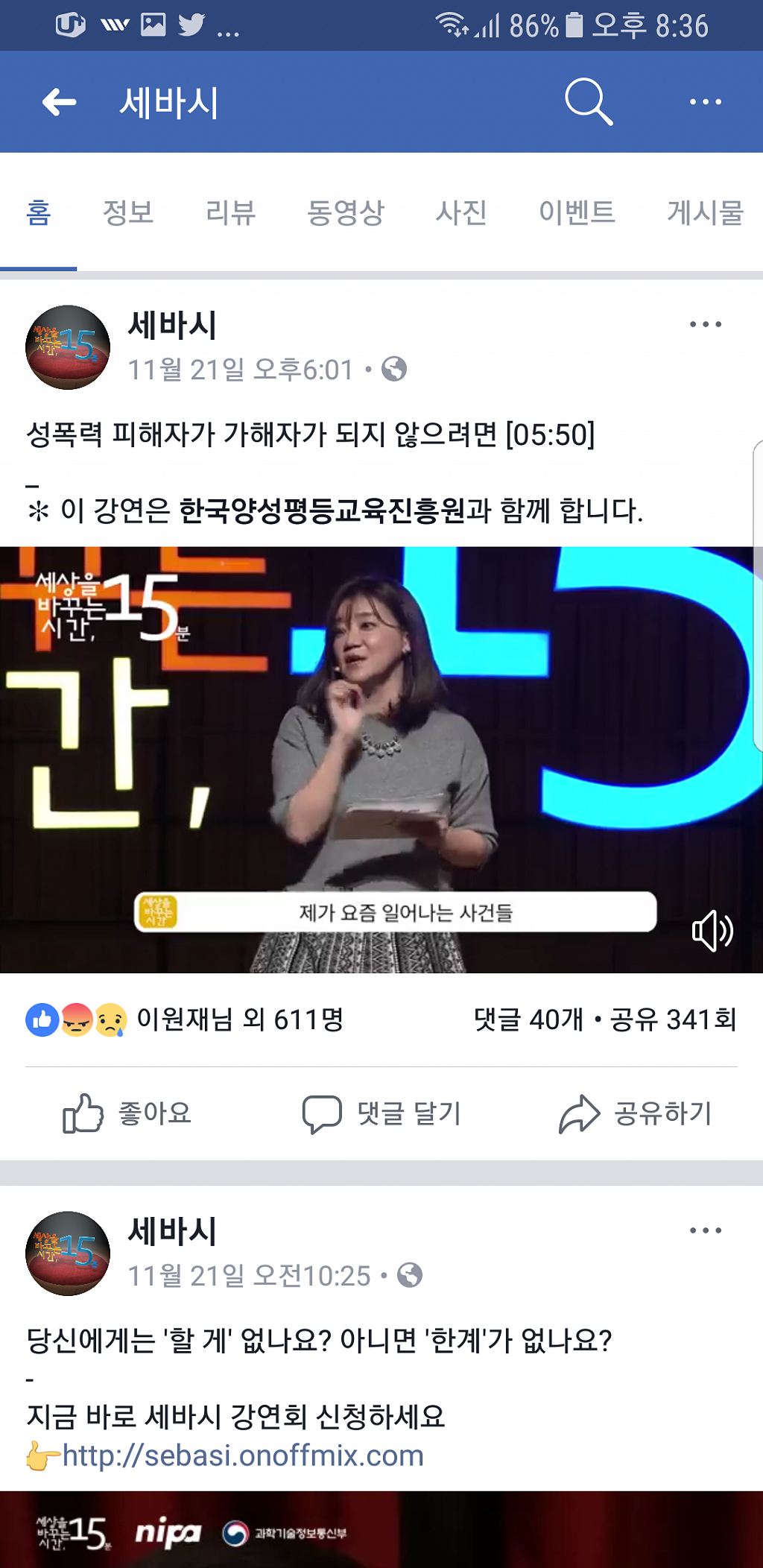This screenshot has height=1568, width=763.
Task: Open the top bar overflow menu
Action: 705,102
